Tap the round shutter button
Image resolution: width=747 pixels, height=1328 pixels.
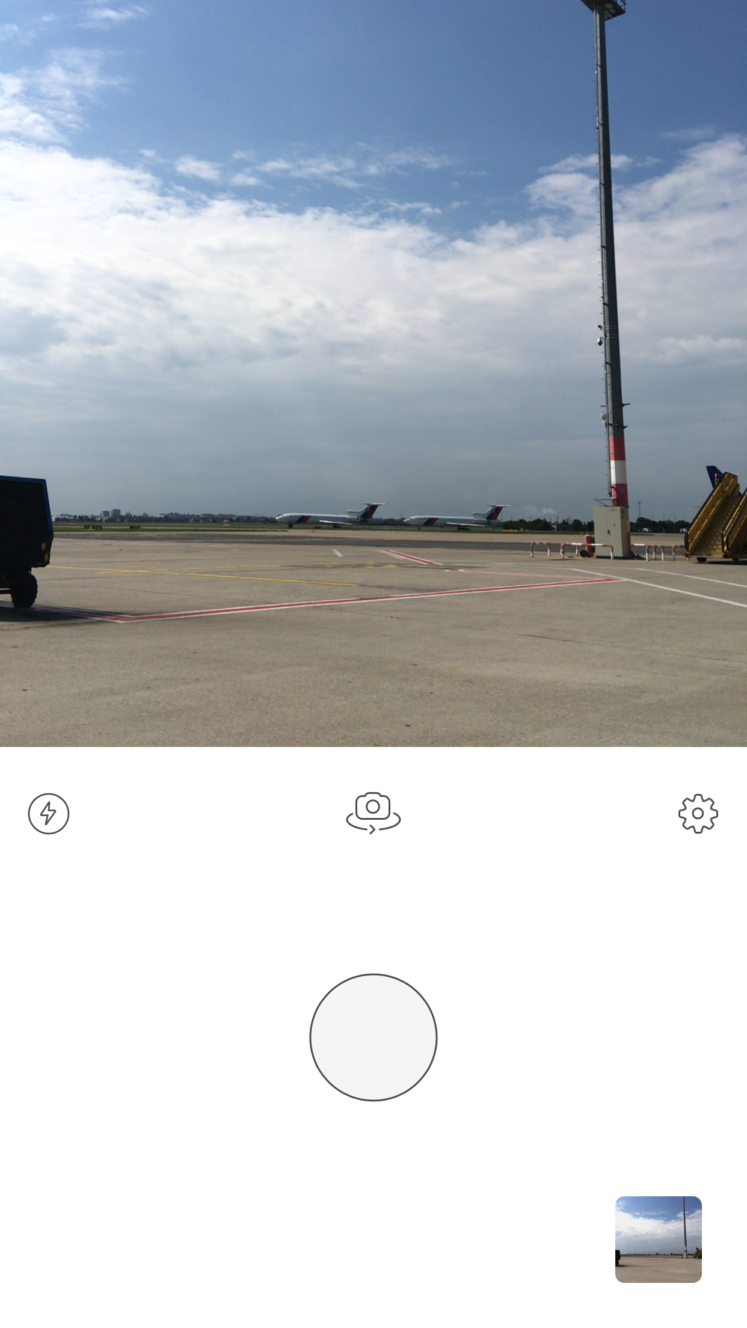pos(373,1038)
